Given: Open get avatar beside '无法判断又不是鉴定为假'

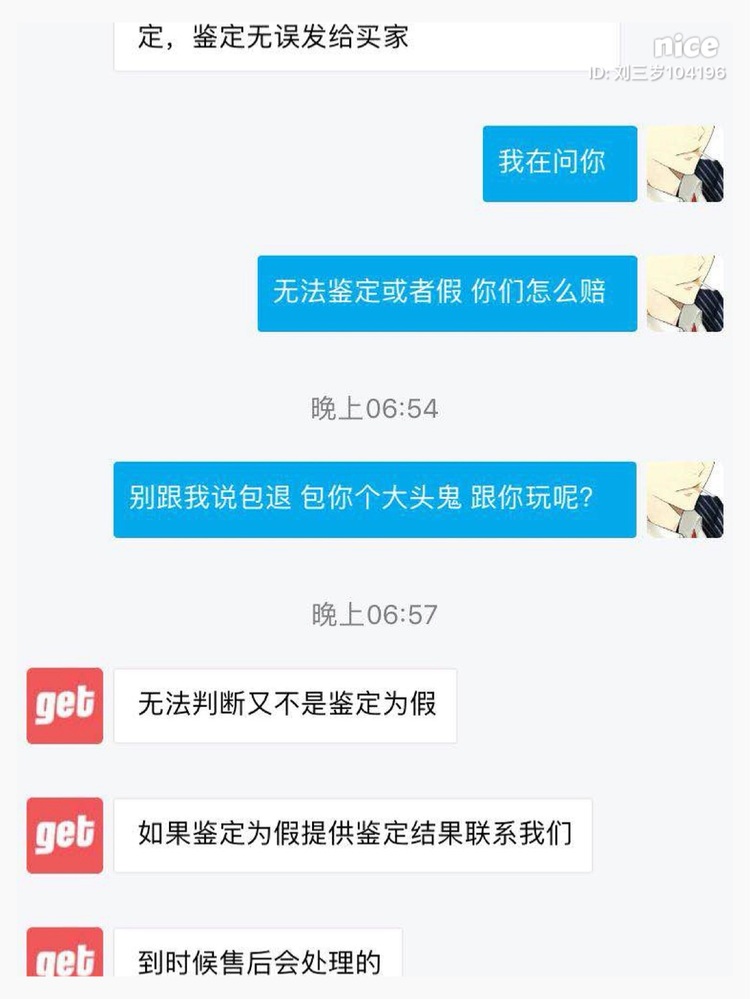Looking at the screenshot, I should click(65, 706).
